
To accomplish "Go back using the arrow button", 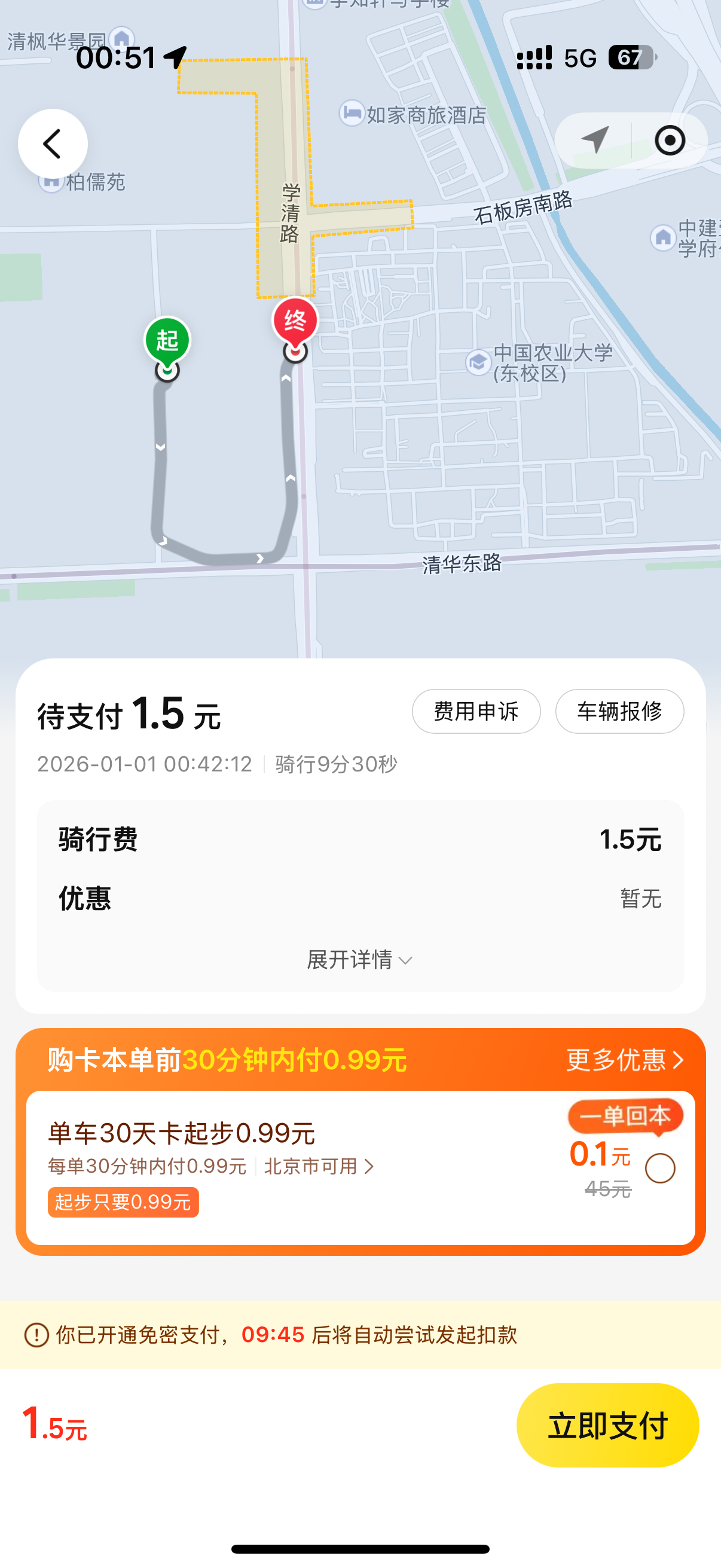I will (x=53, y=144).
